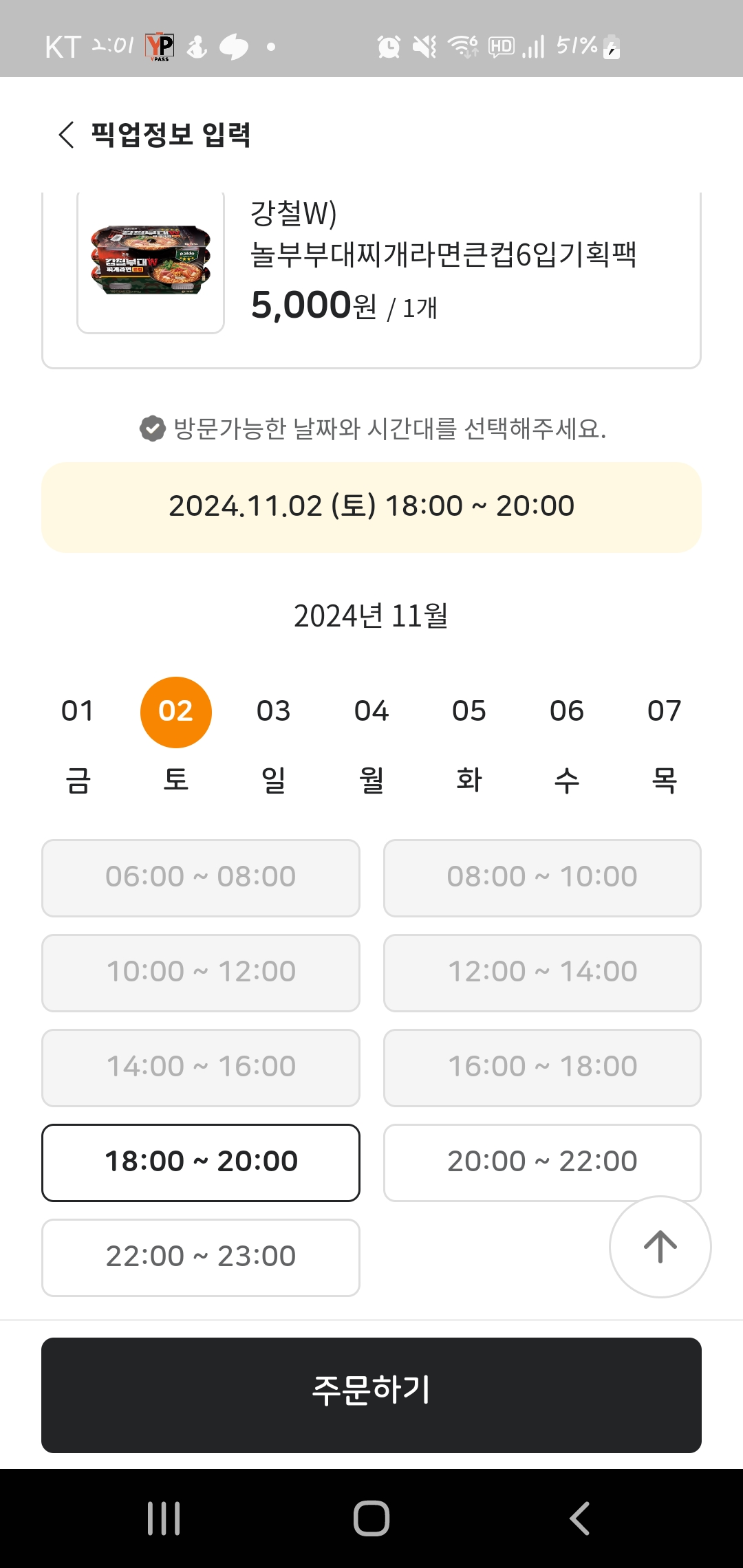Screen dimensions: 743x1568
Task: Pick date 07 목
Action: point(665,744)
